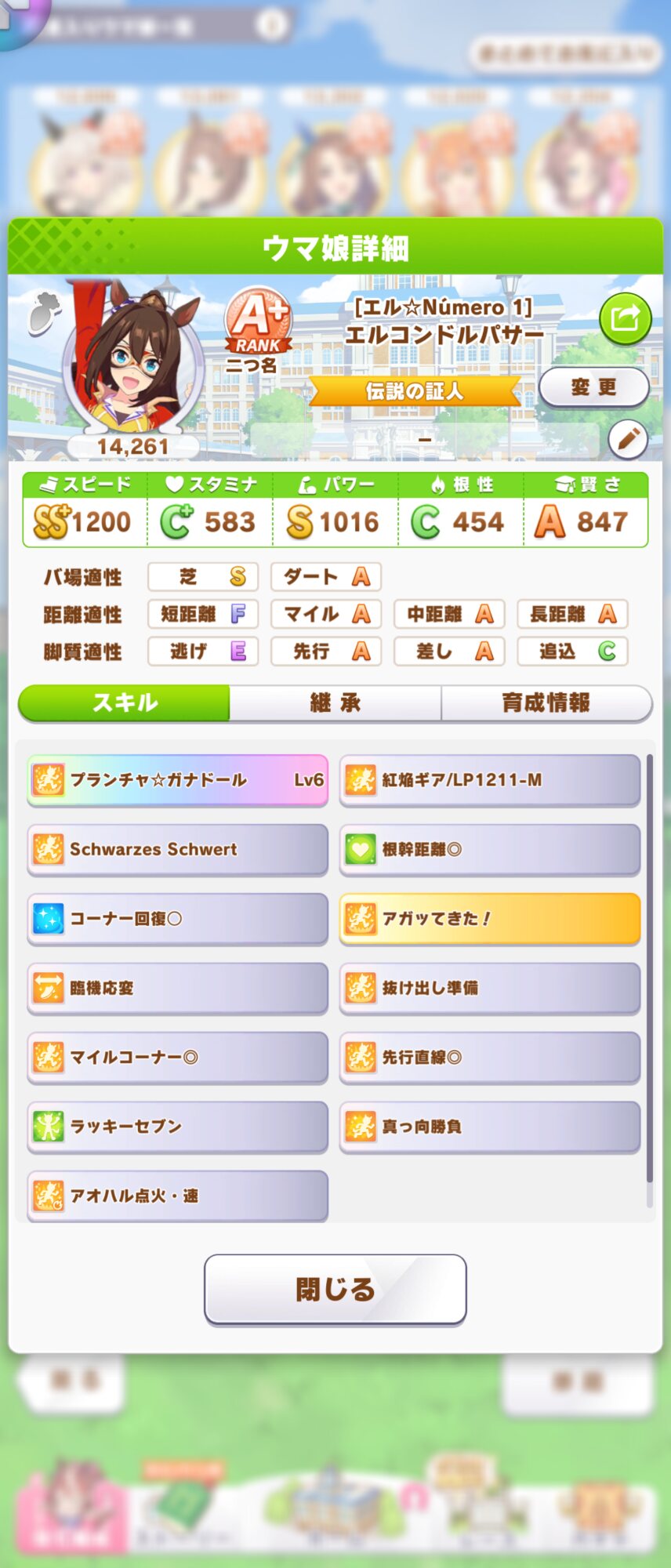Tap the green share icon
The image size is (671, 1568).
625,318
